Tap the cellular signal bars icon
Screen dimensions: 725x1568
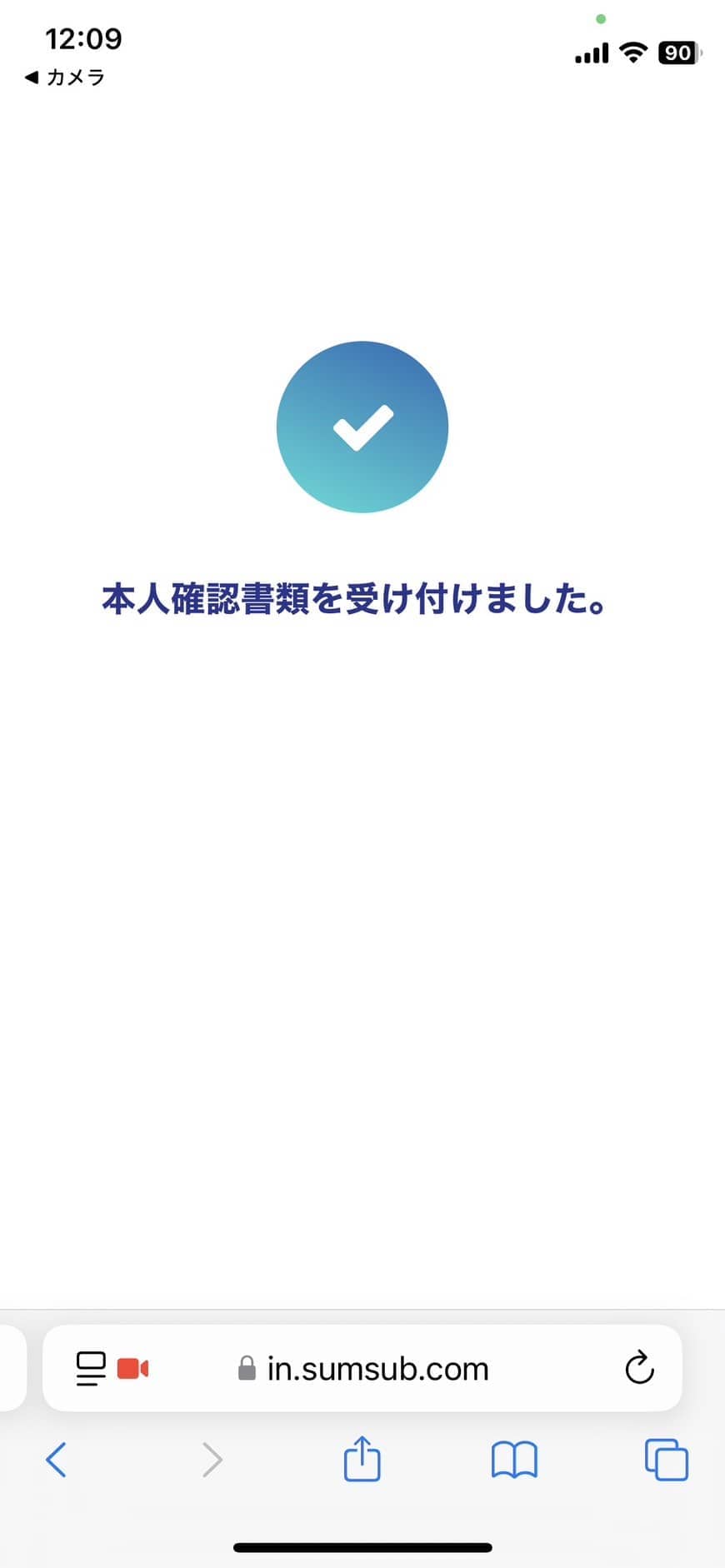[x=591, y=52]
